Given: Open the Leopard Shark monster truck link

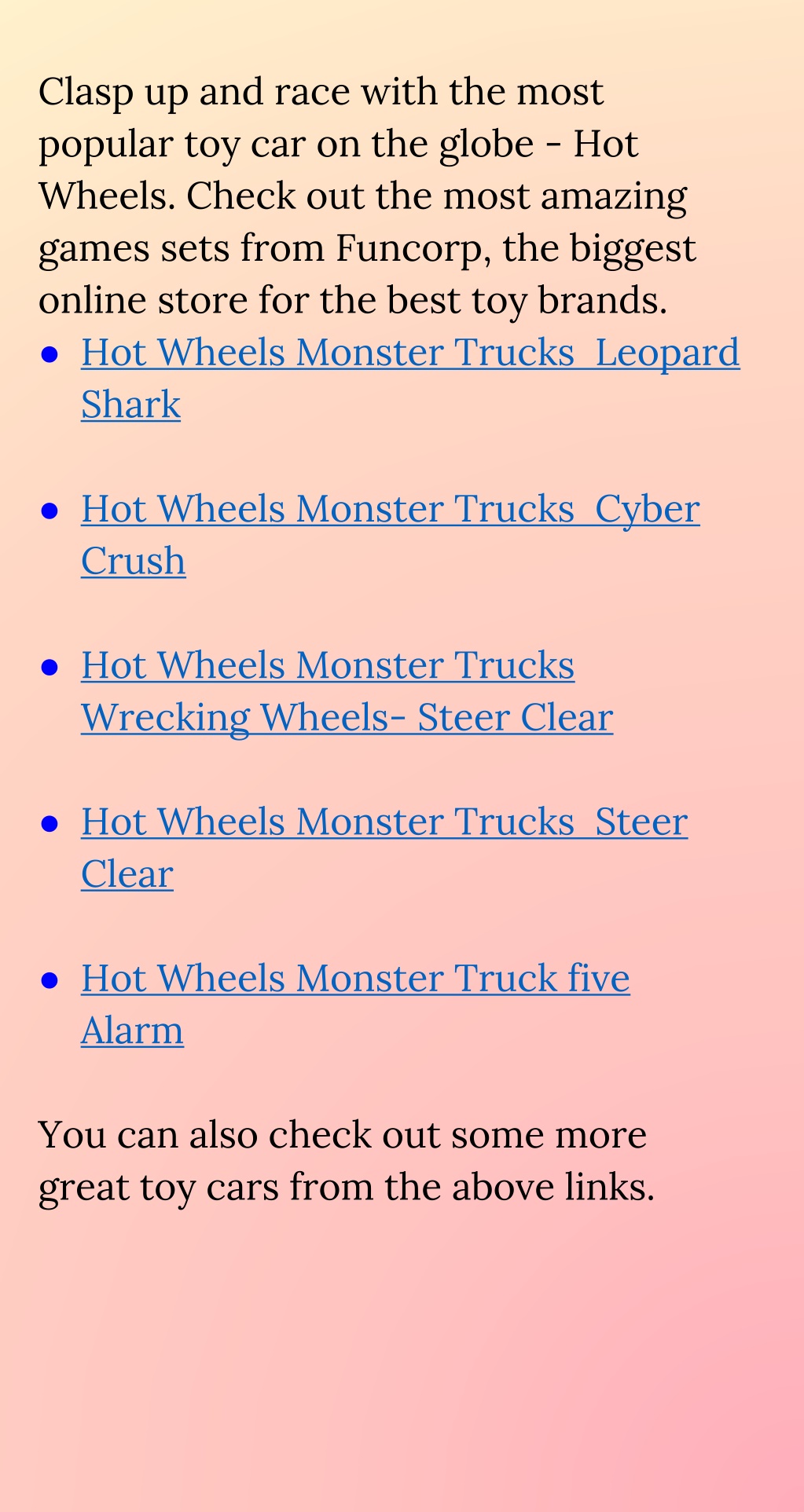Looking at the screenshot, I should click(409, 379).
